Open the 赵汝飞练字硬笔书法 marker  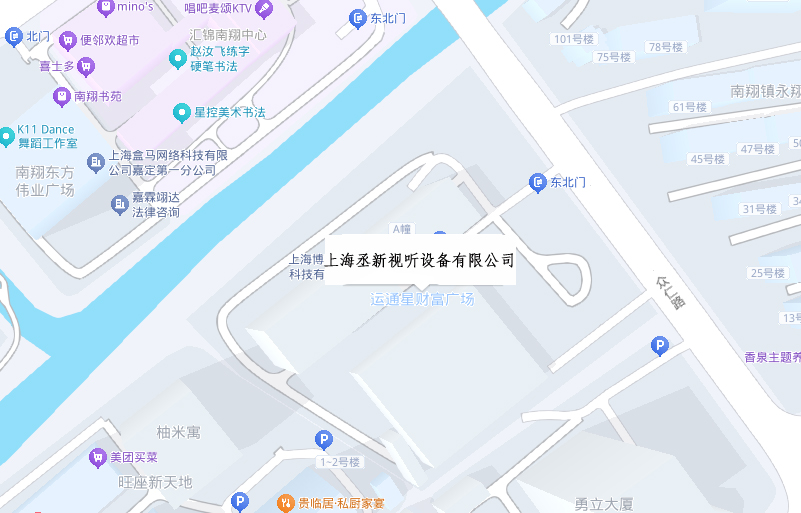pos(178,59)
